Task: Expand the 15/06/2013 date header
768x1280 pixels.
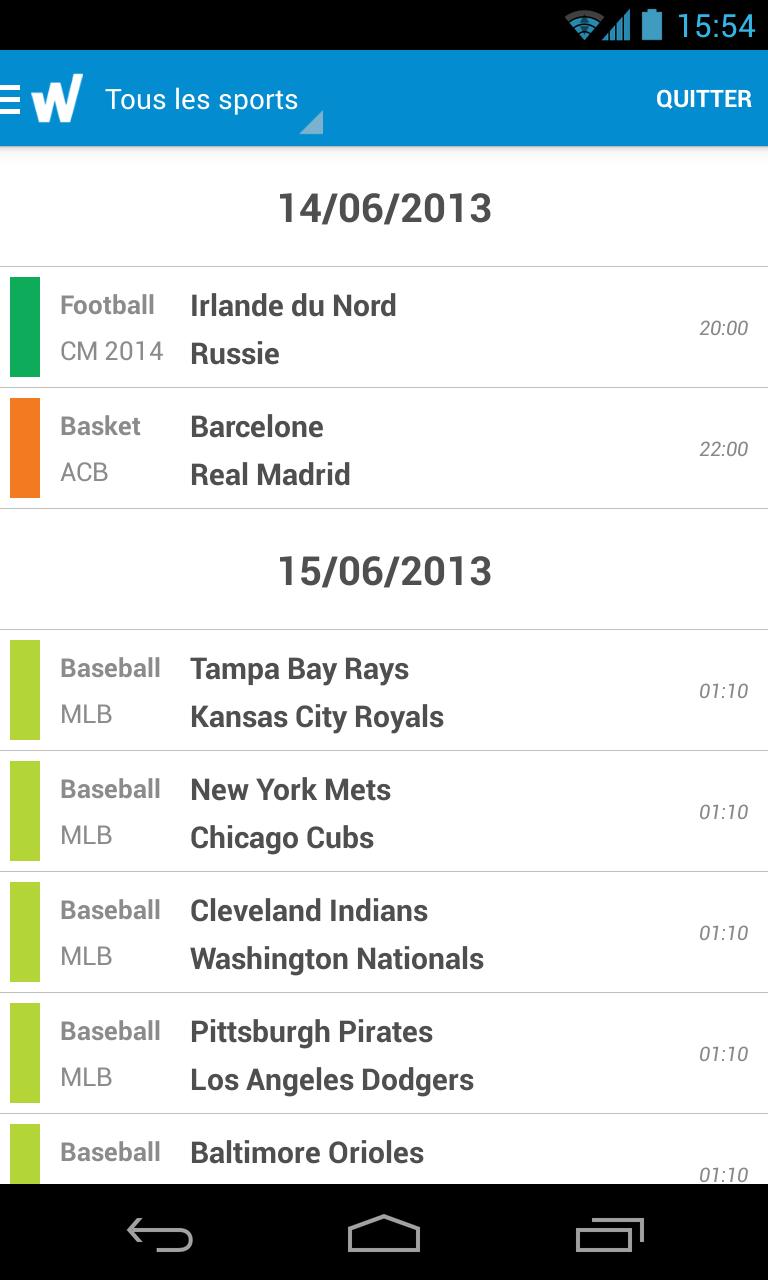Action: click(384, 569)
